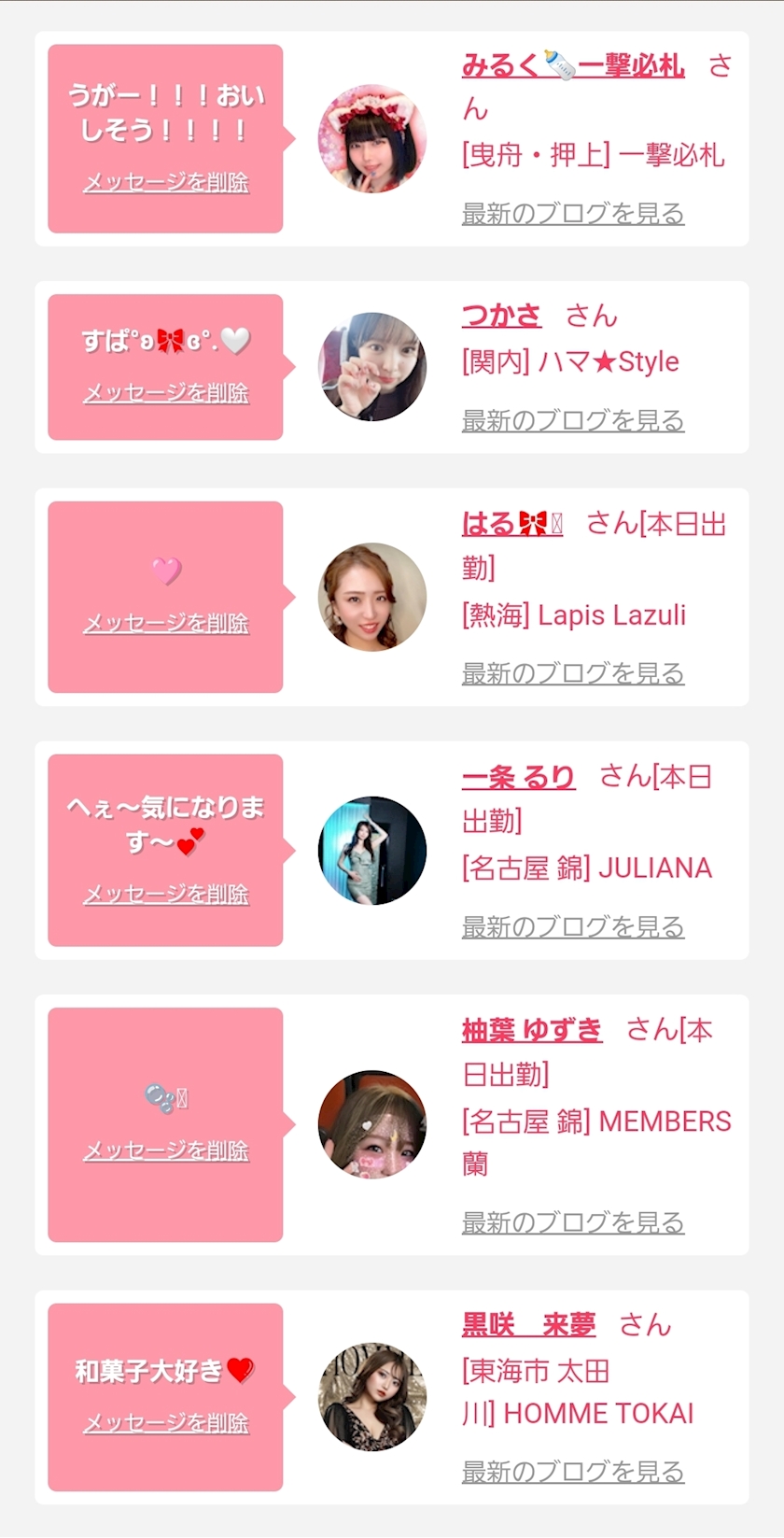Delete the へぇ〜気になります〜 message
The image size is (784, 1538).
(166, 895)
